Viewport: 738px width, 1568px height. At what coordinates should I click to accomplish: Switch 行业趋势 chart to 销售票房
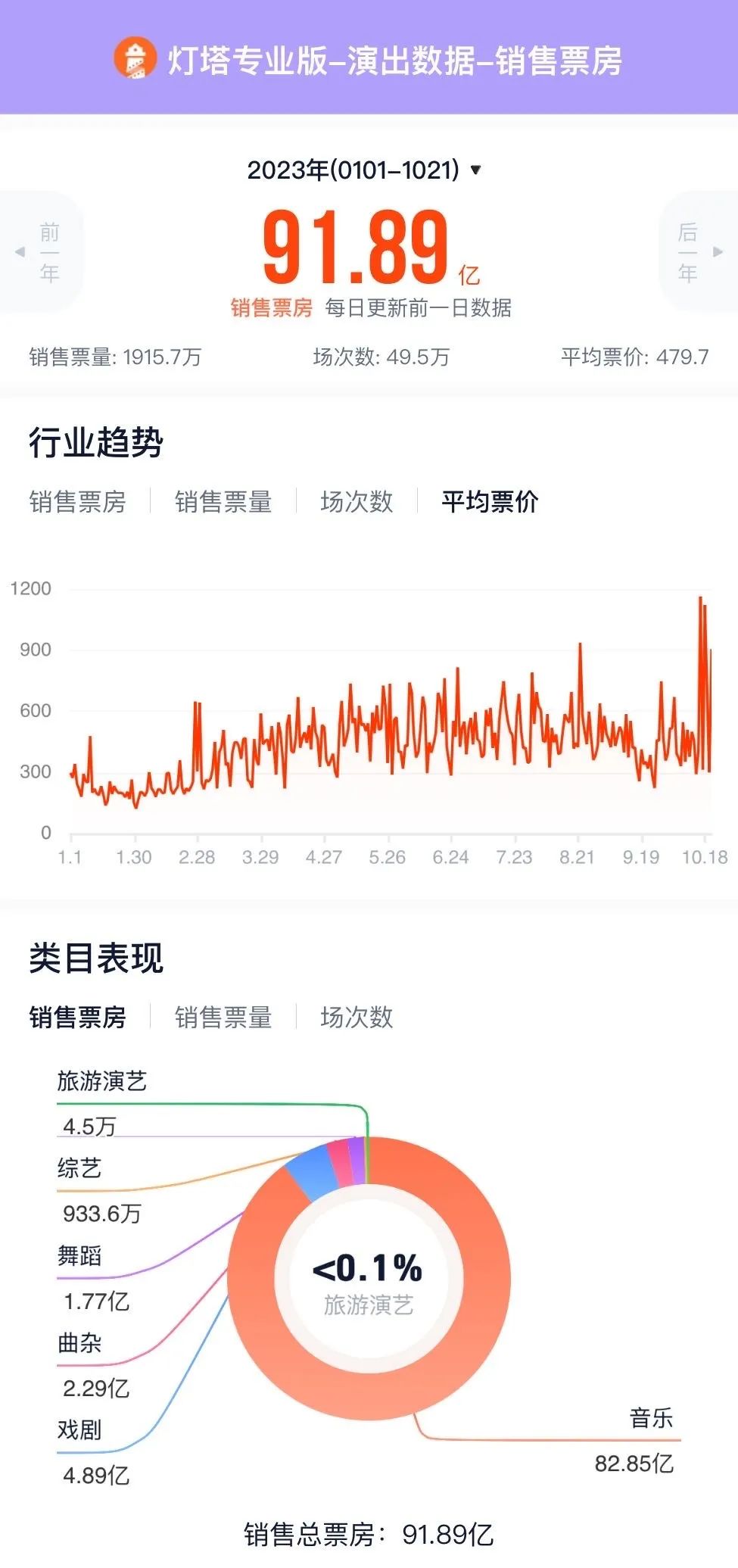(x=78, y=501)
